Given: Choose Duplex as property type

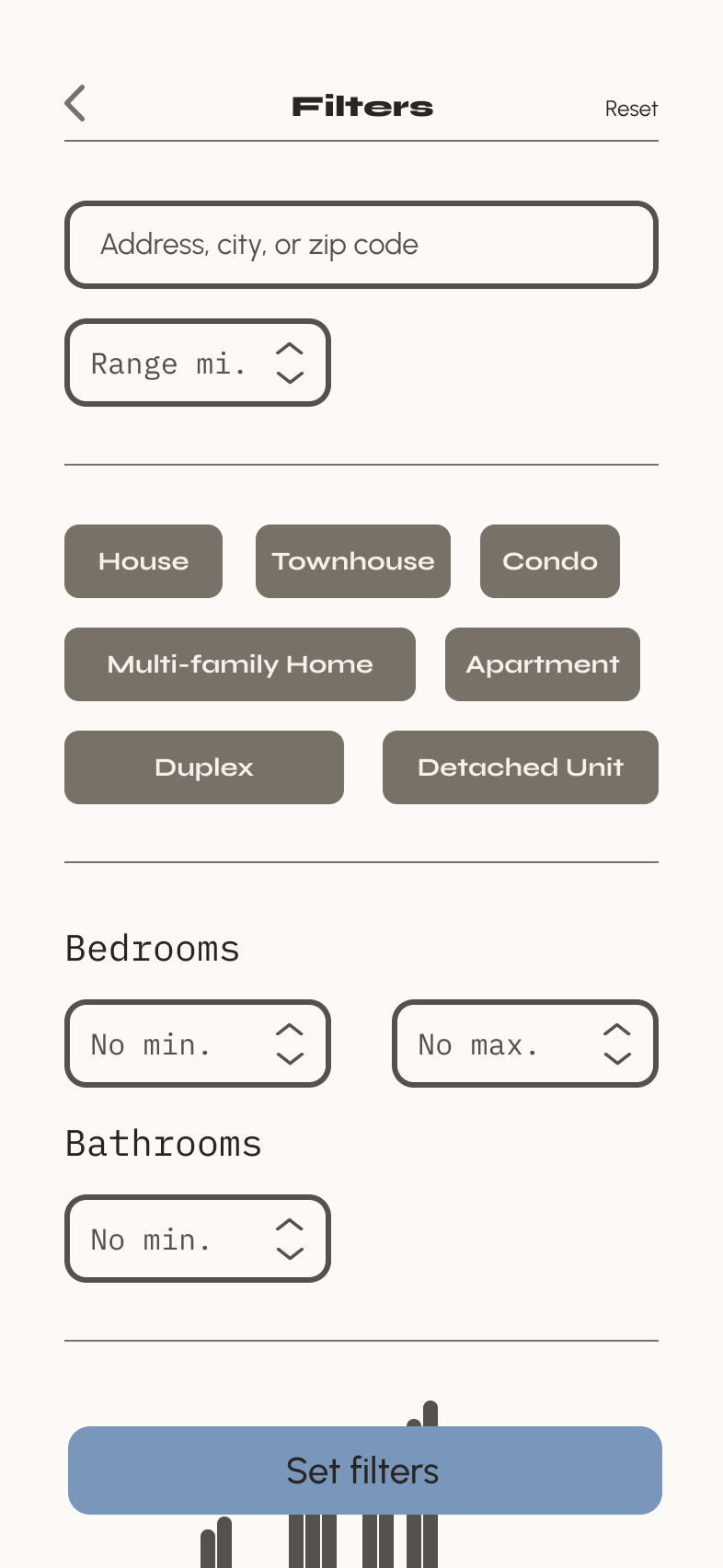Looking at the screenshot, I should 204,767.
